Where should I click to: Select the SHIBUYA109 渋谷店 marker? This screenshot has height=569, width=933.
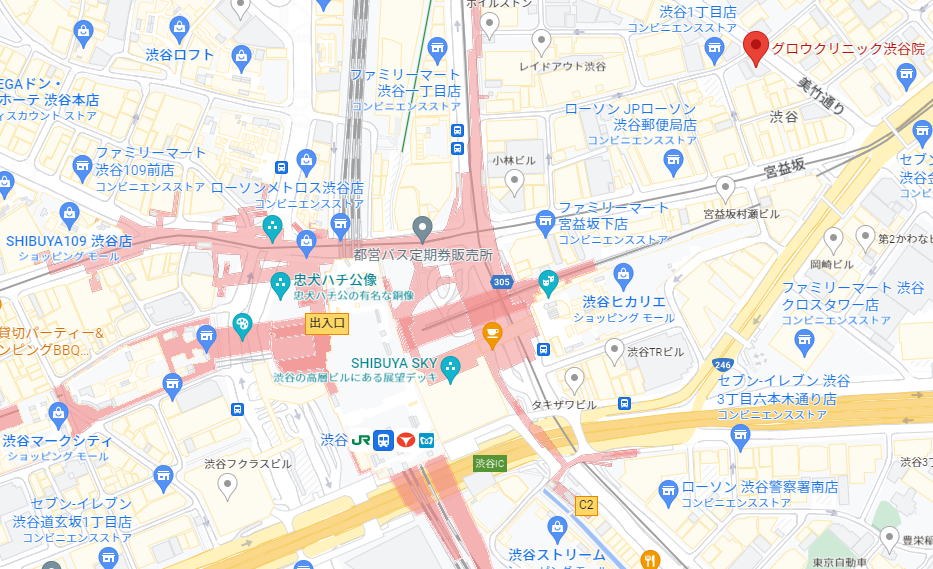(69, 212)
